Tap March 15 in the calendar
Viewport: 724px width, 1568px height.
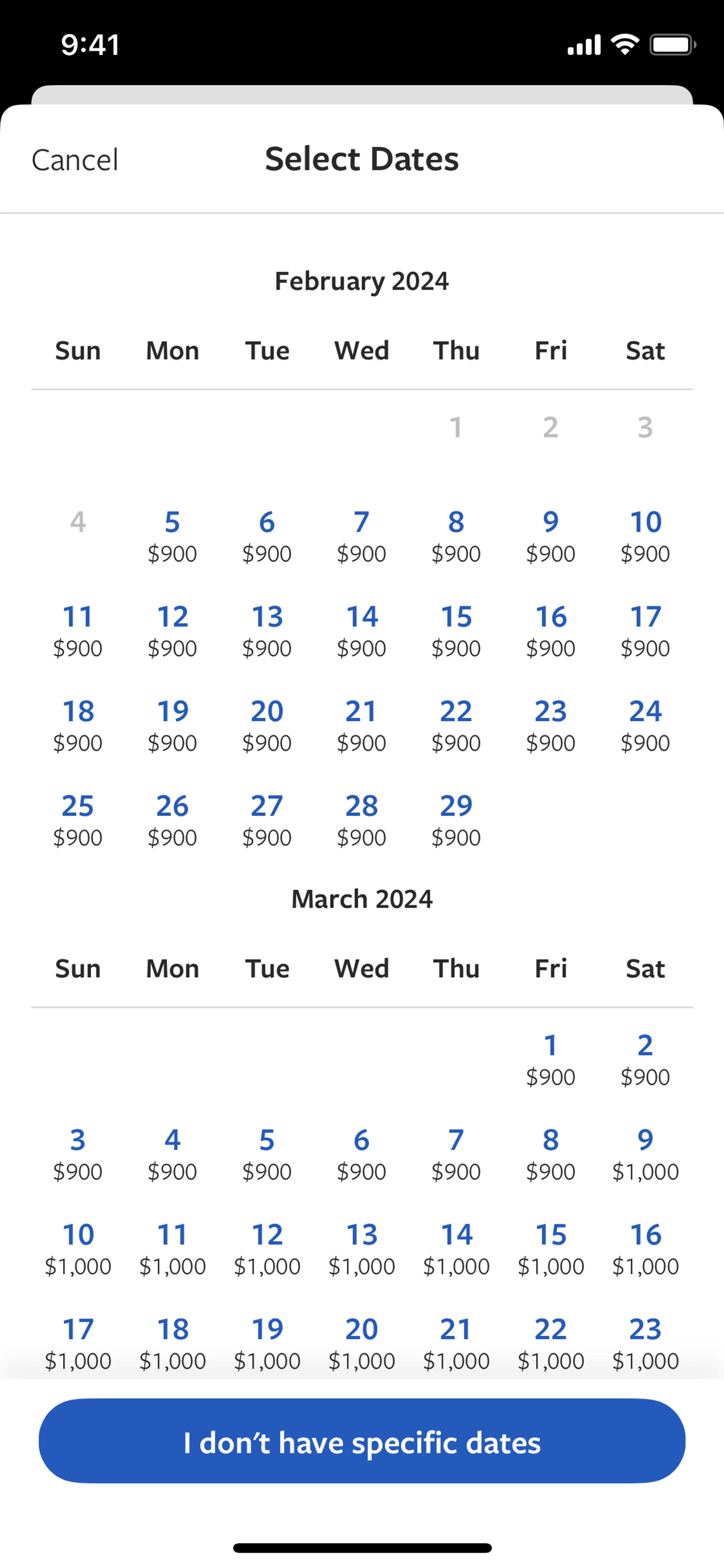(x=551, y=1249)
